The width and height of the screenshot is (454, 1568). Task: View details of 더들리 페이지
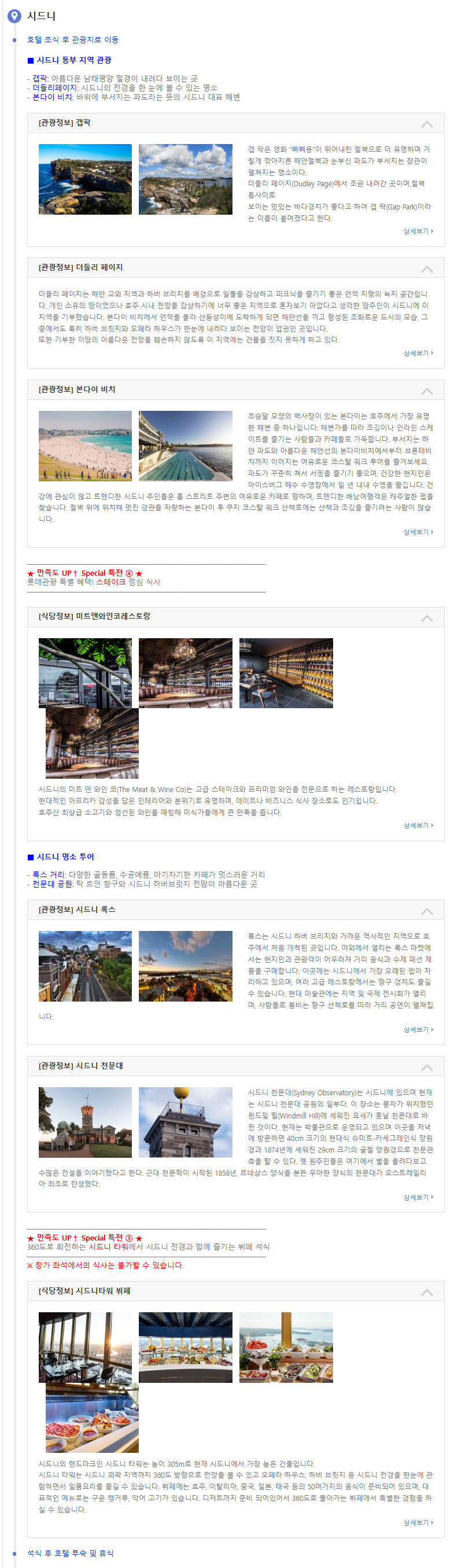[418, 353]
